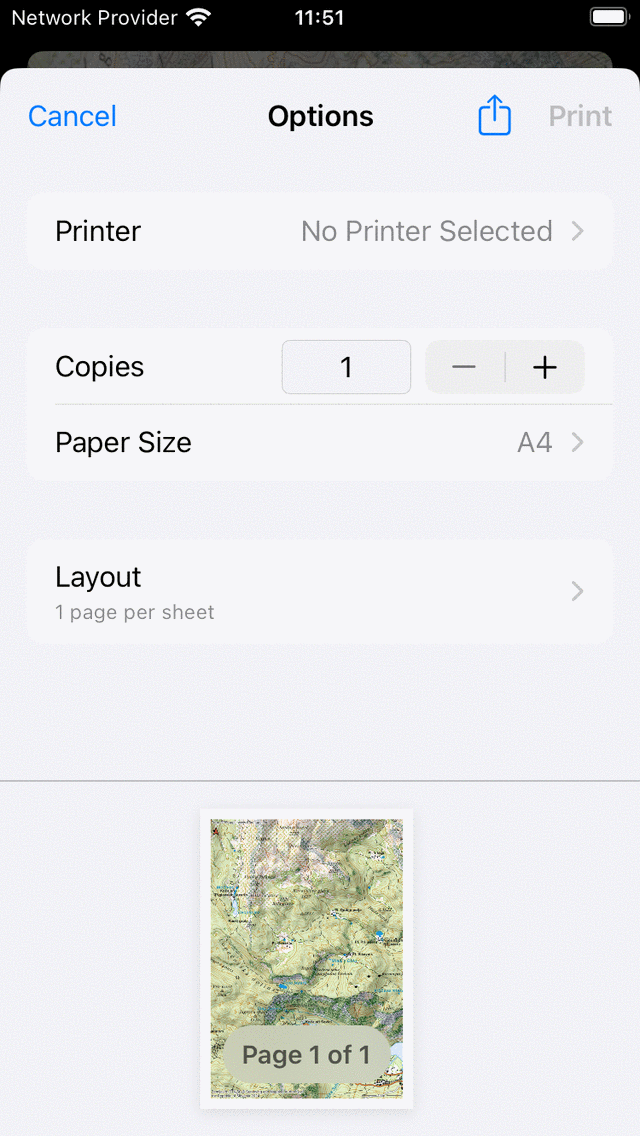Viewport: 640px width, 1136px height.
Task: Cancel the print options sheet
Action: pos(72,116)
